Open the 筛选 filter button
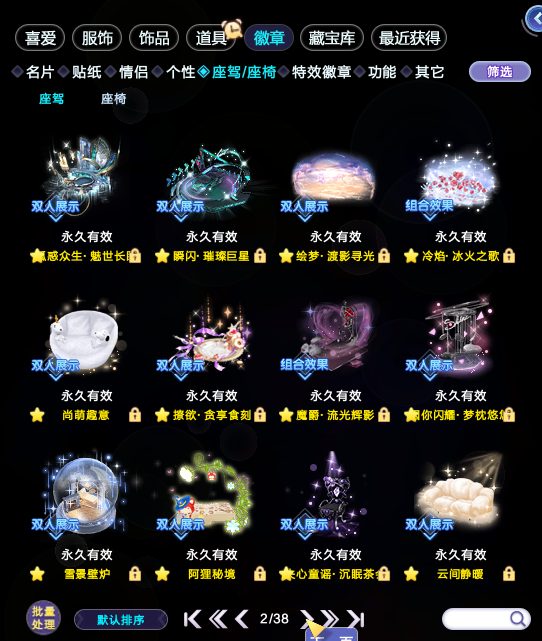 499,72
